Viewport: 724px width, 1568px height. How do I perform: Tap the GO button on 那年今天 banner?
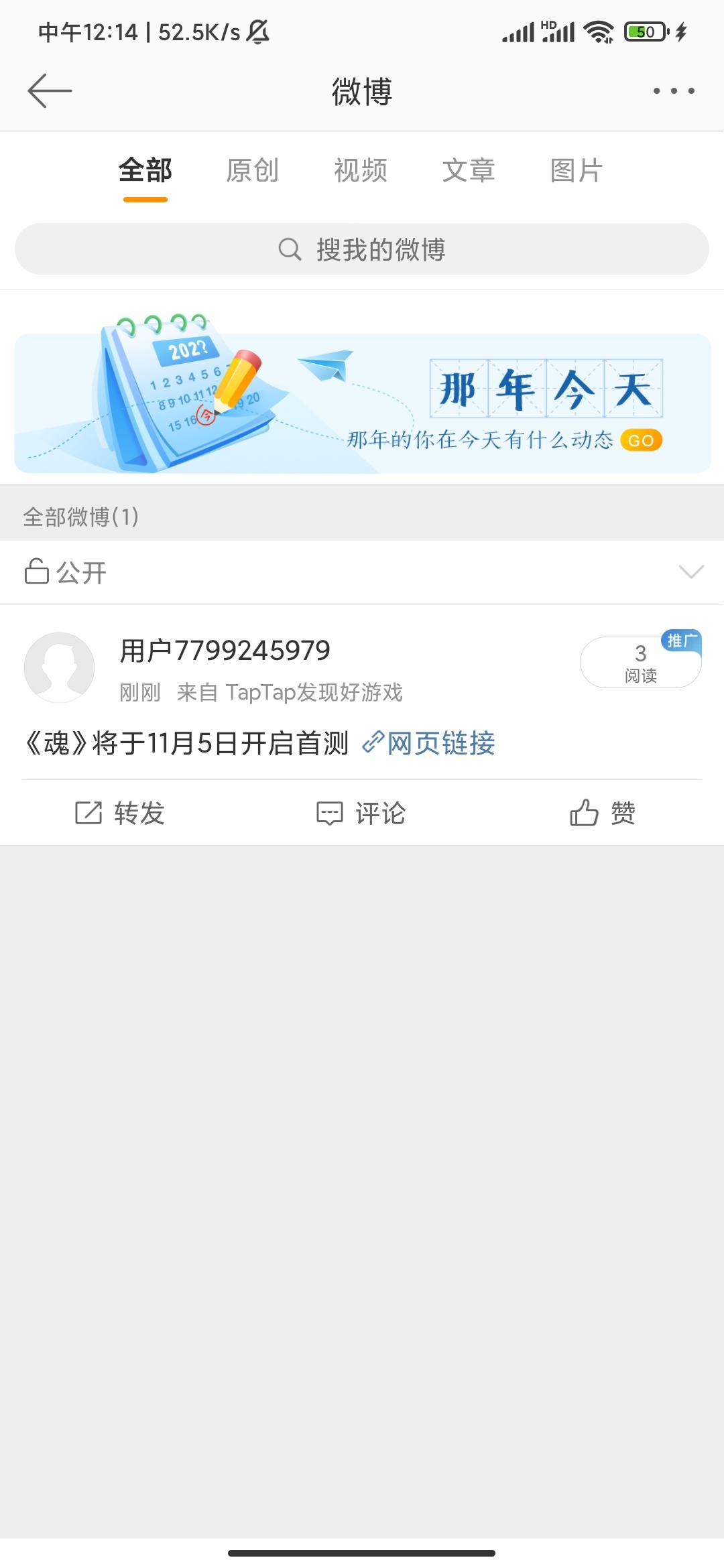pos(642,440)
